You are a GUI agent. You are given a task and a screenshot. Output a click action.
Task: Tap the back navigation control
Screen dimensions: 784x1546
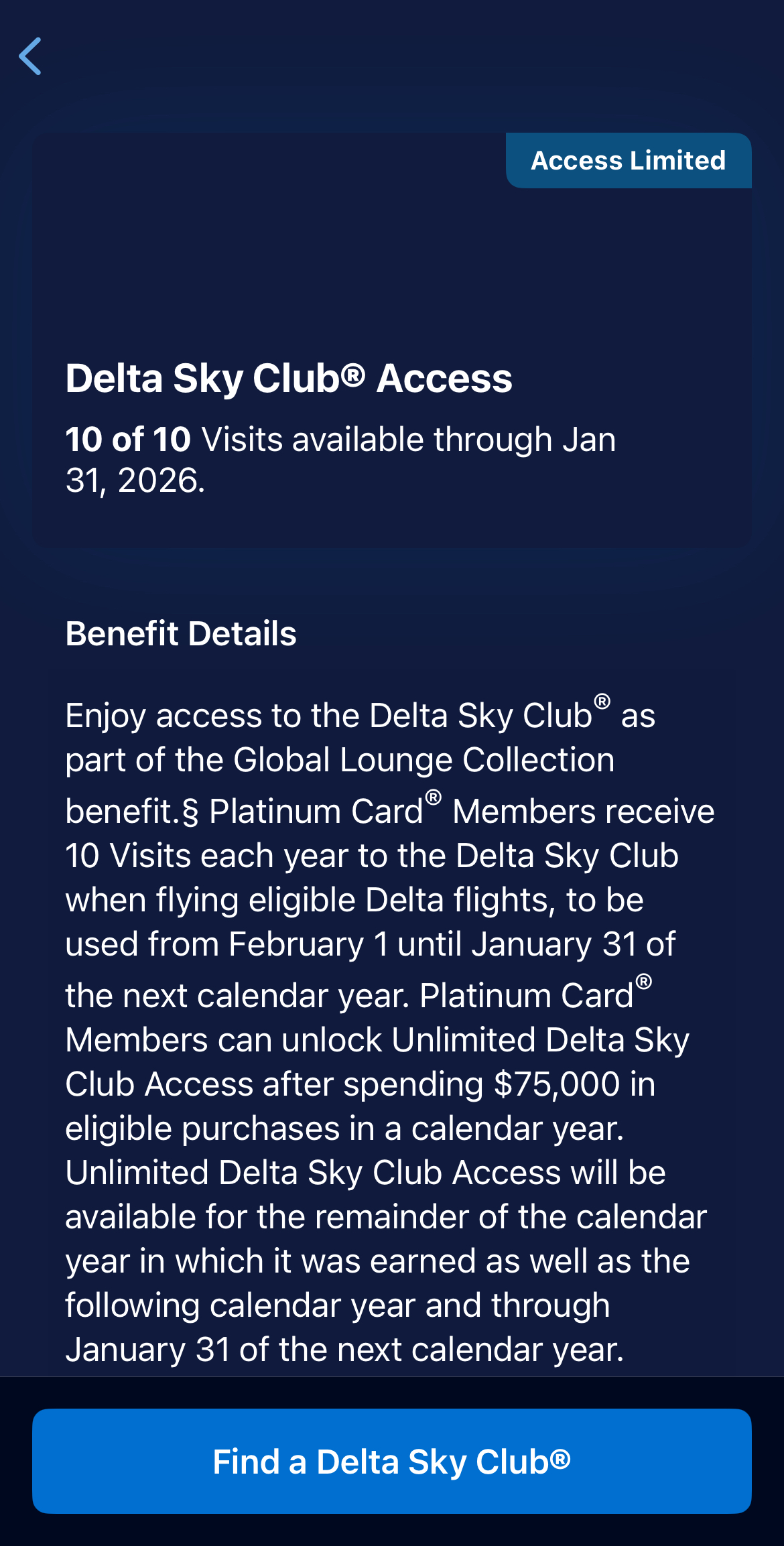coord(31,56)
